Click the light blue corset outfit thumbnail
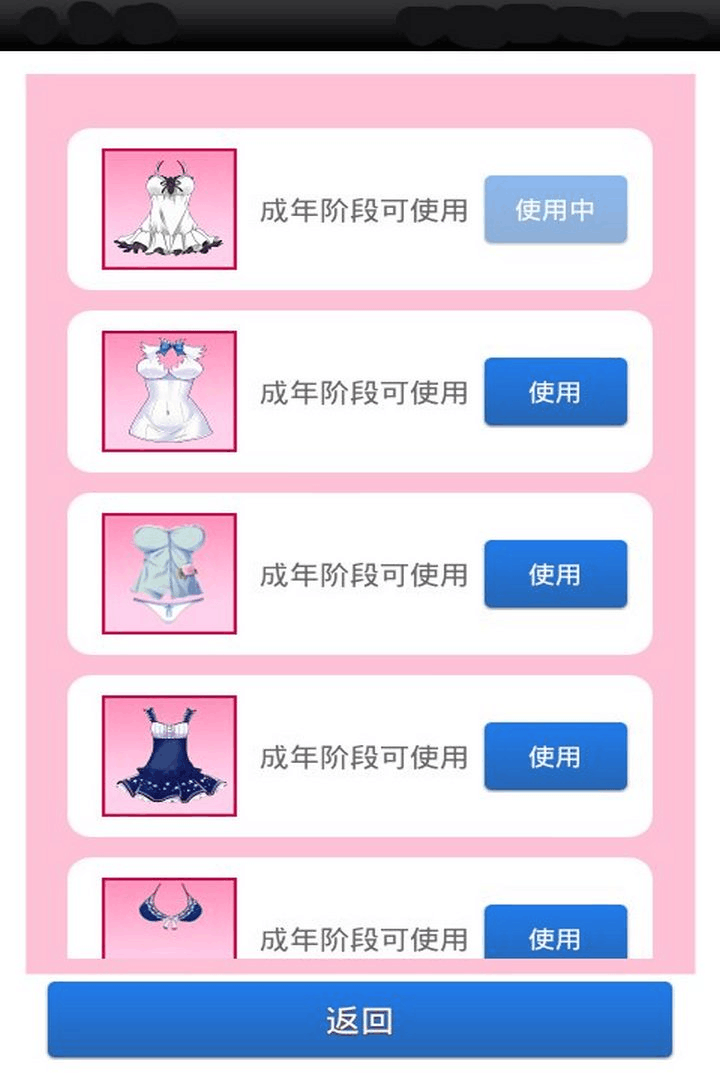 point(169,573)
